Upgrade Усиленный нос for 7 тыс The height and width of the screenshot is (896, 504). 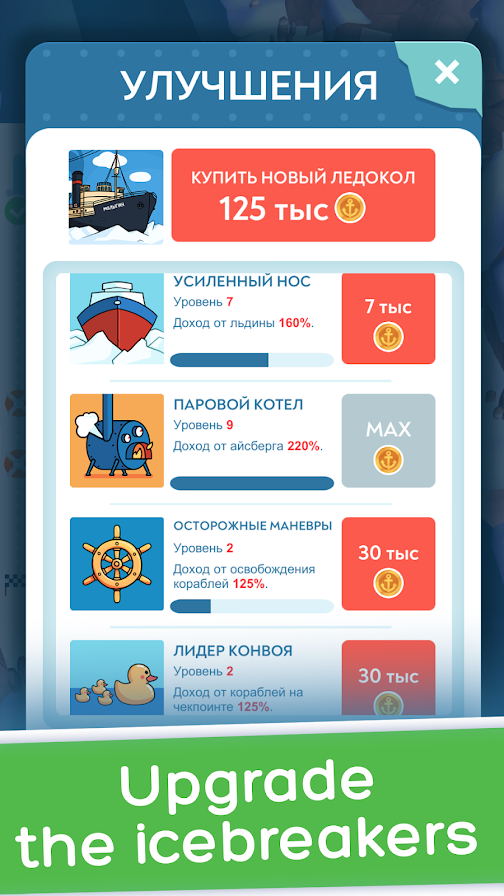(388, 318)
